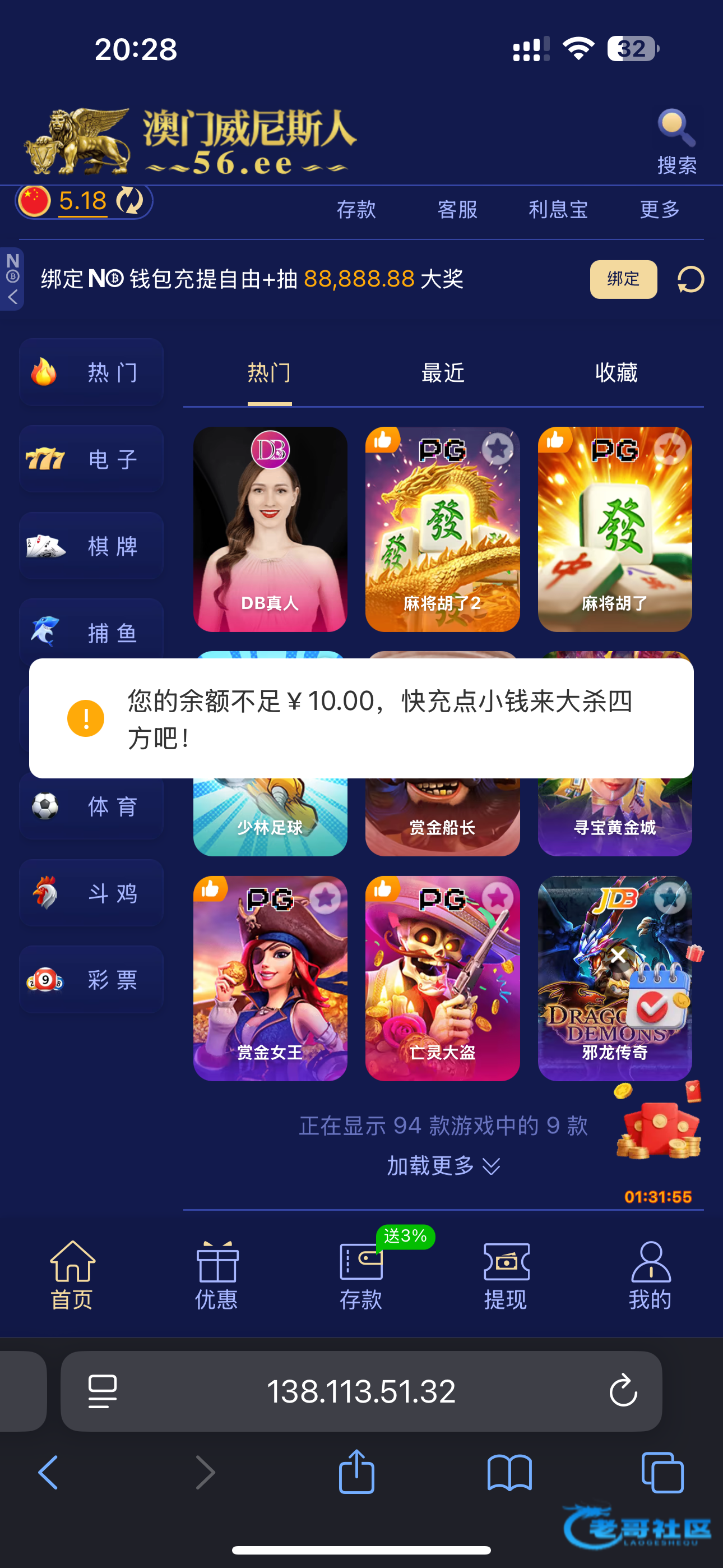Open the 亡灵大盗 game
The height and width of the screenshot is (1568, 723).
coord(442,978)
